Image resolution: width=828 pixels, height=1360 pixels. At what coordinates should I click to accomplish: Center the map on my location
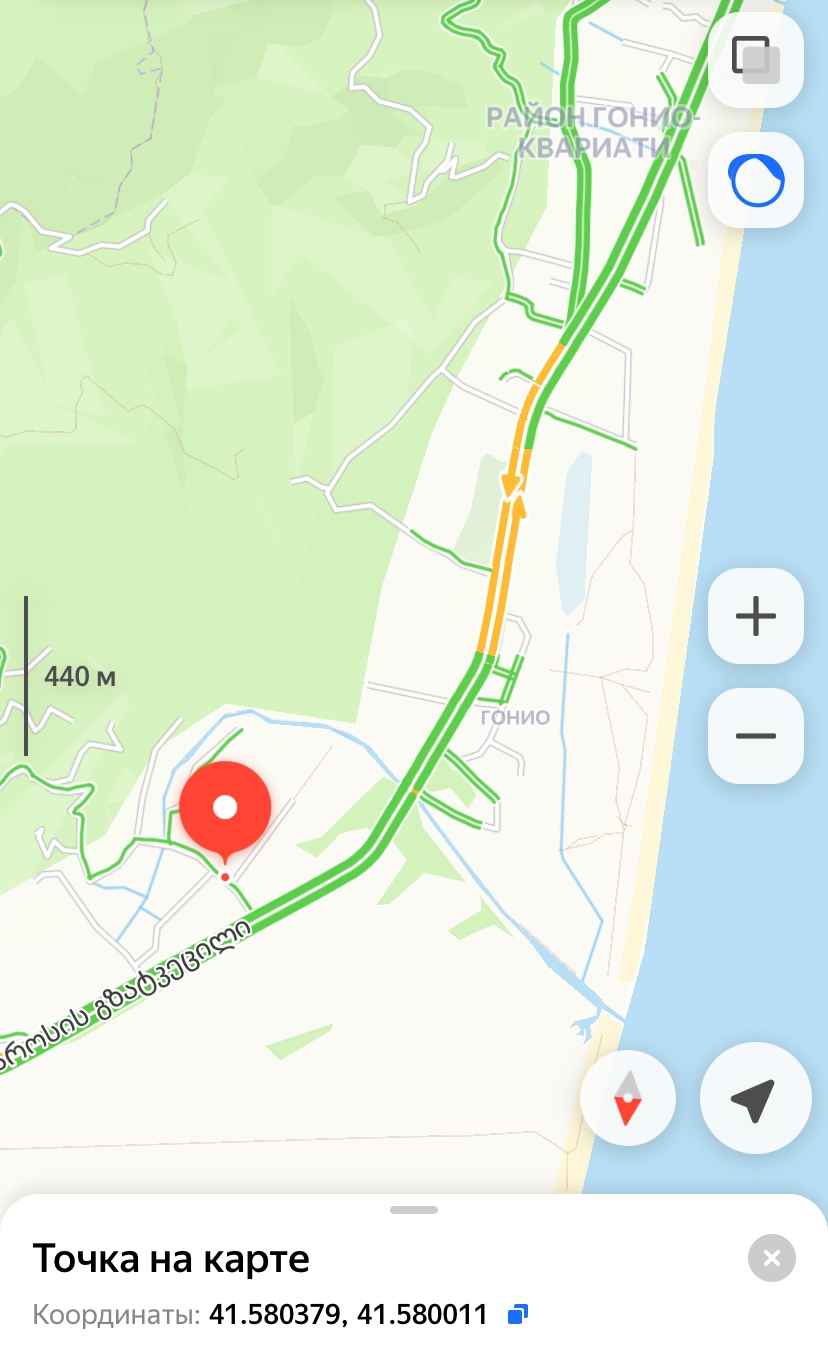(x=755, y=1098)
